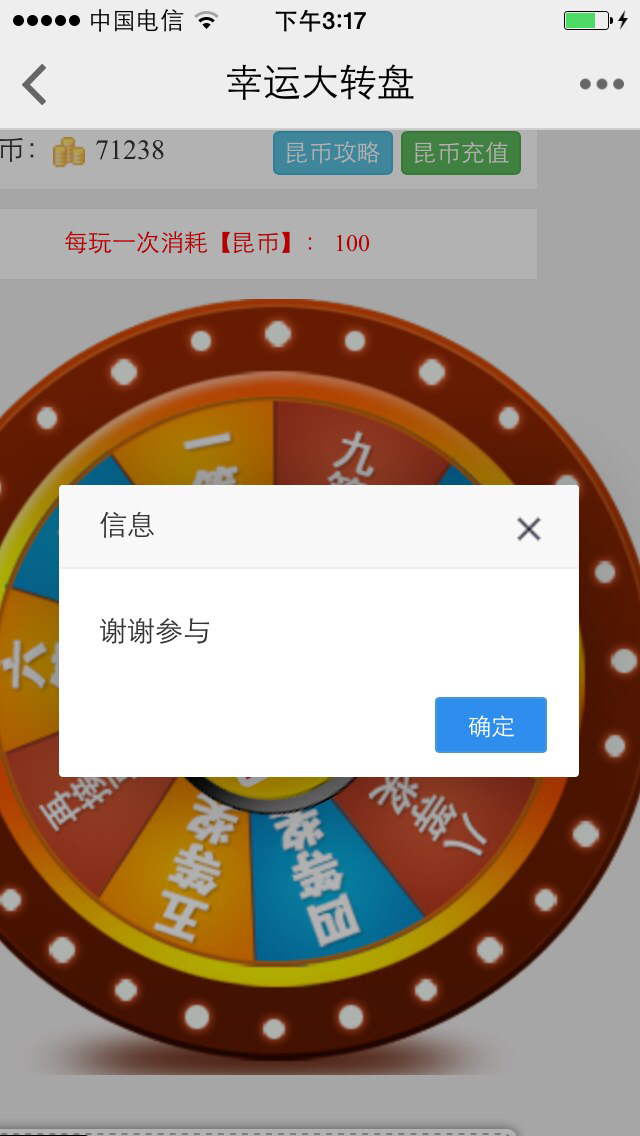Go back using the header arrow
The width and height of the screenshot is (640, 1136).
click(34, 85)
